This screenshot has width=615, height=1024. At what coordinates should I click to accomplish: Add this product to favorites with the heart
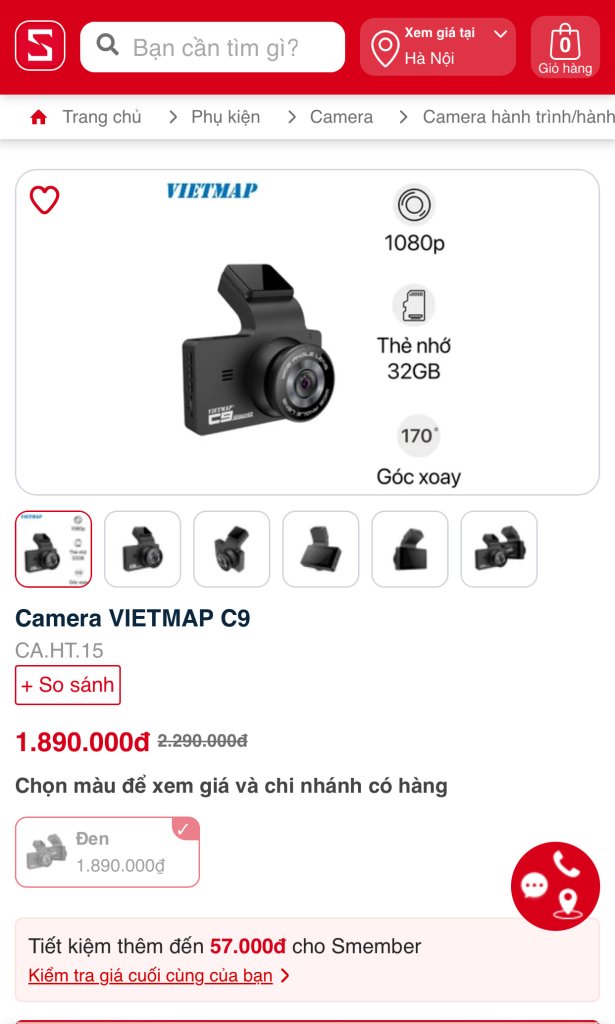(44, 200)
